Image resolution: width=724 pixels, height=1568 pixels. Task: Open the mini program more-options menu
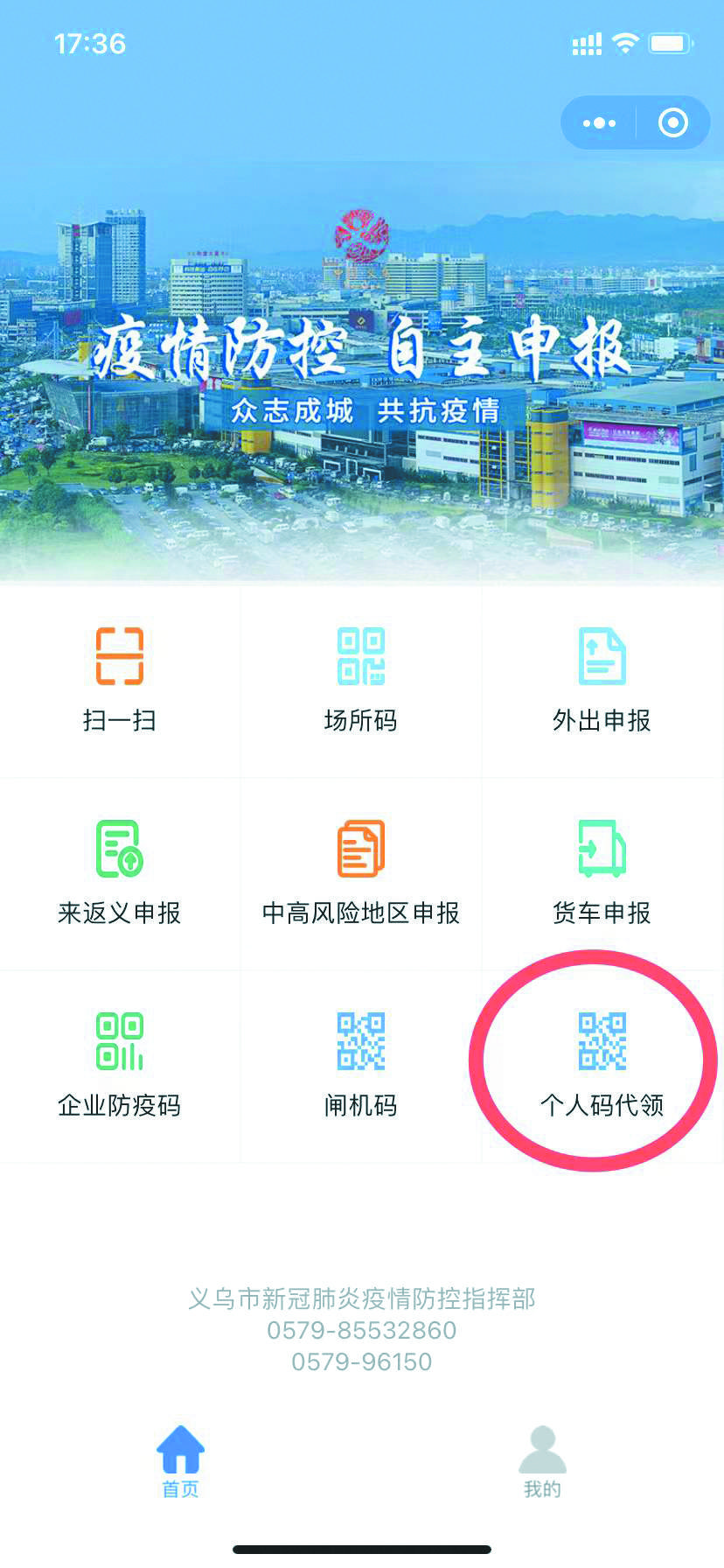599,123
